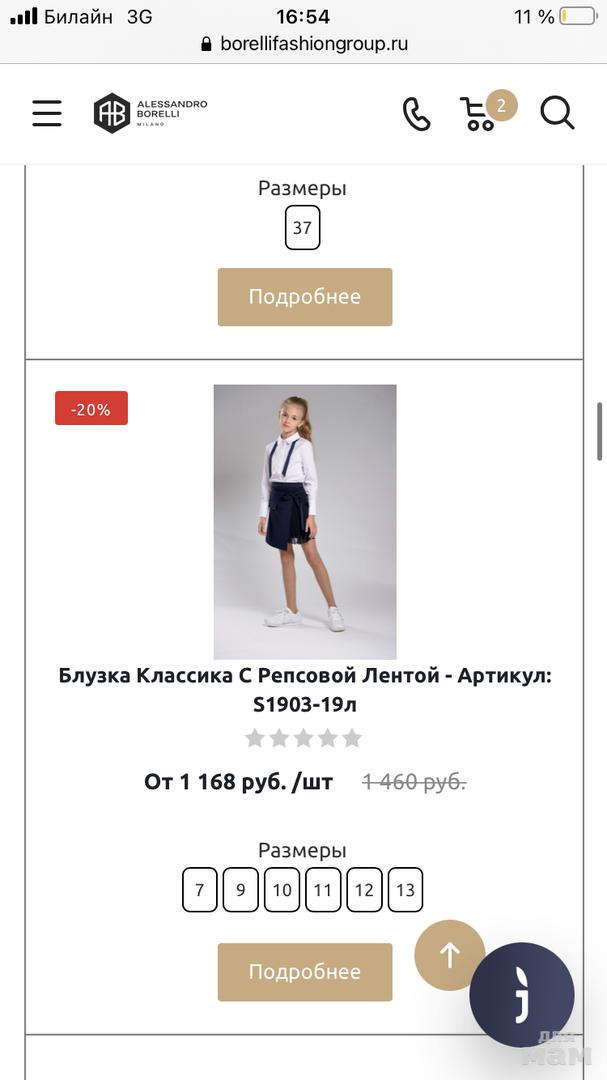Choose size 13 for the blouse
Screen dimensions: 607x1080
point(405,890)
